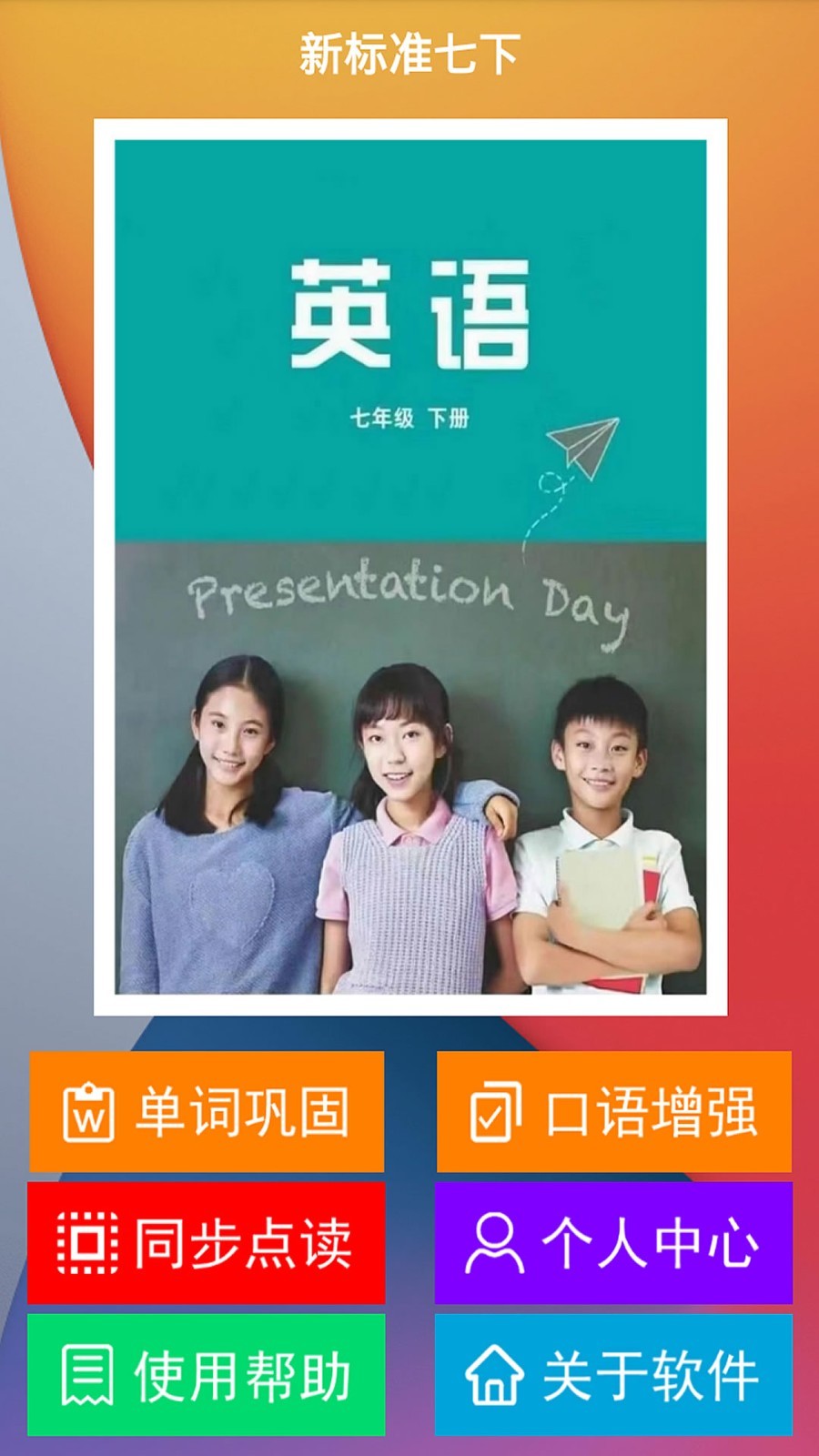Tap the 英语 textbook cover

click(x=410, y=566)
